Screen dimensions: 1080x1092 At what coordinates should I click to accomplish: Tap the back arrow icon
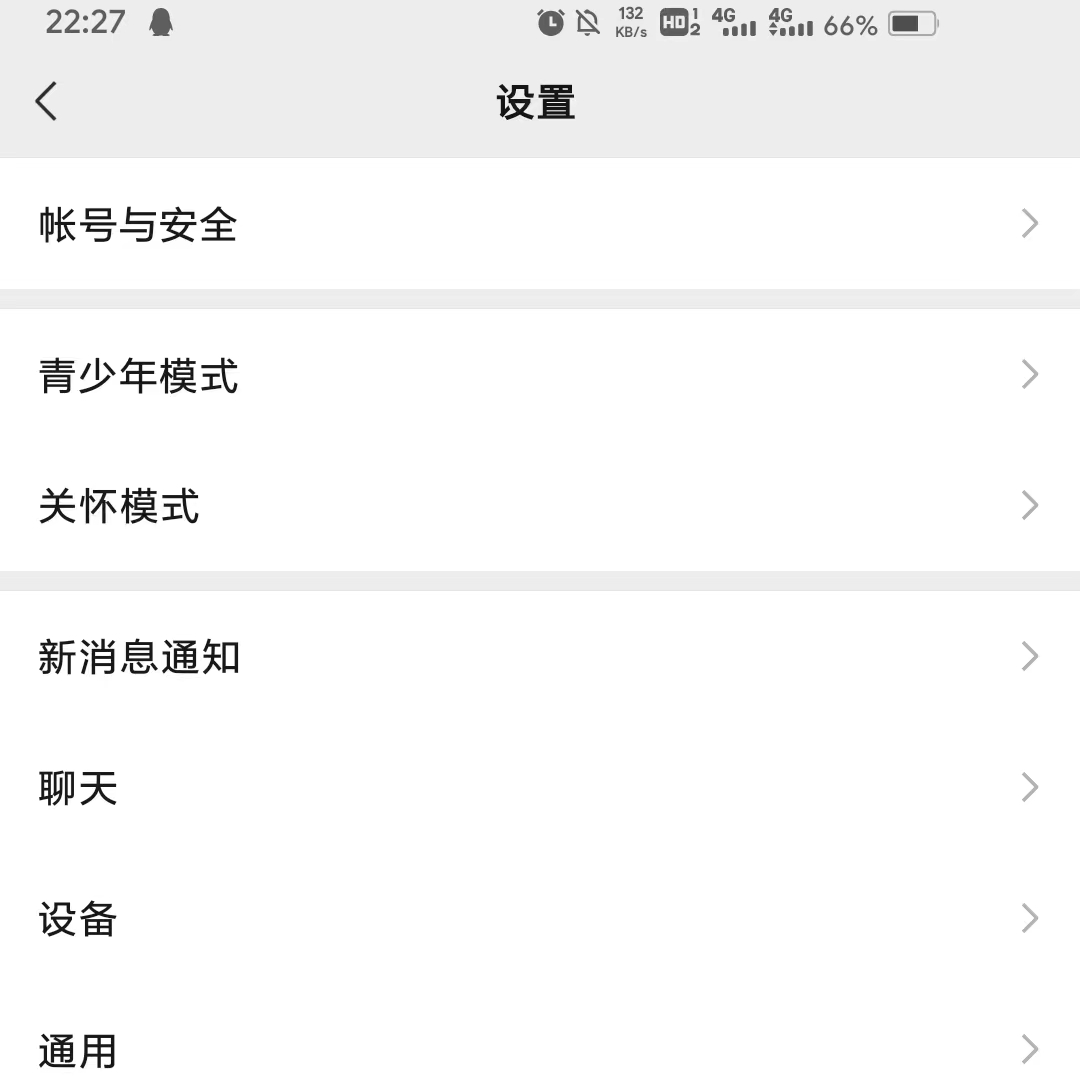click(45, 101)
